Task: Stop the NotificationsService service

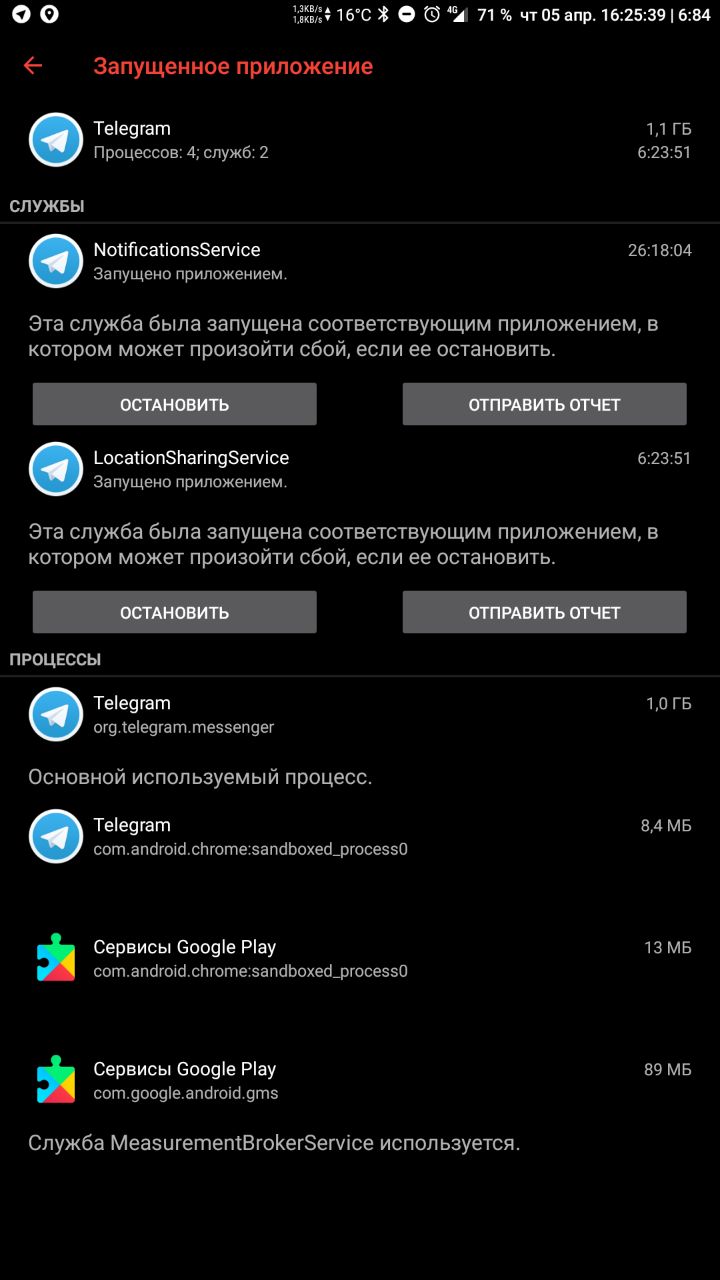Action: click(x=175, y=404)
